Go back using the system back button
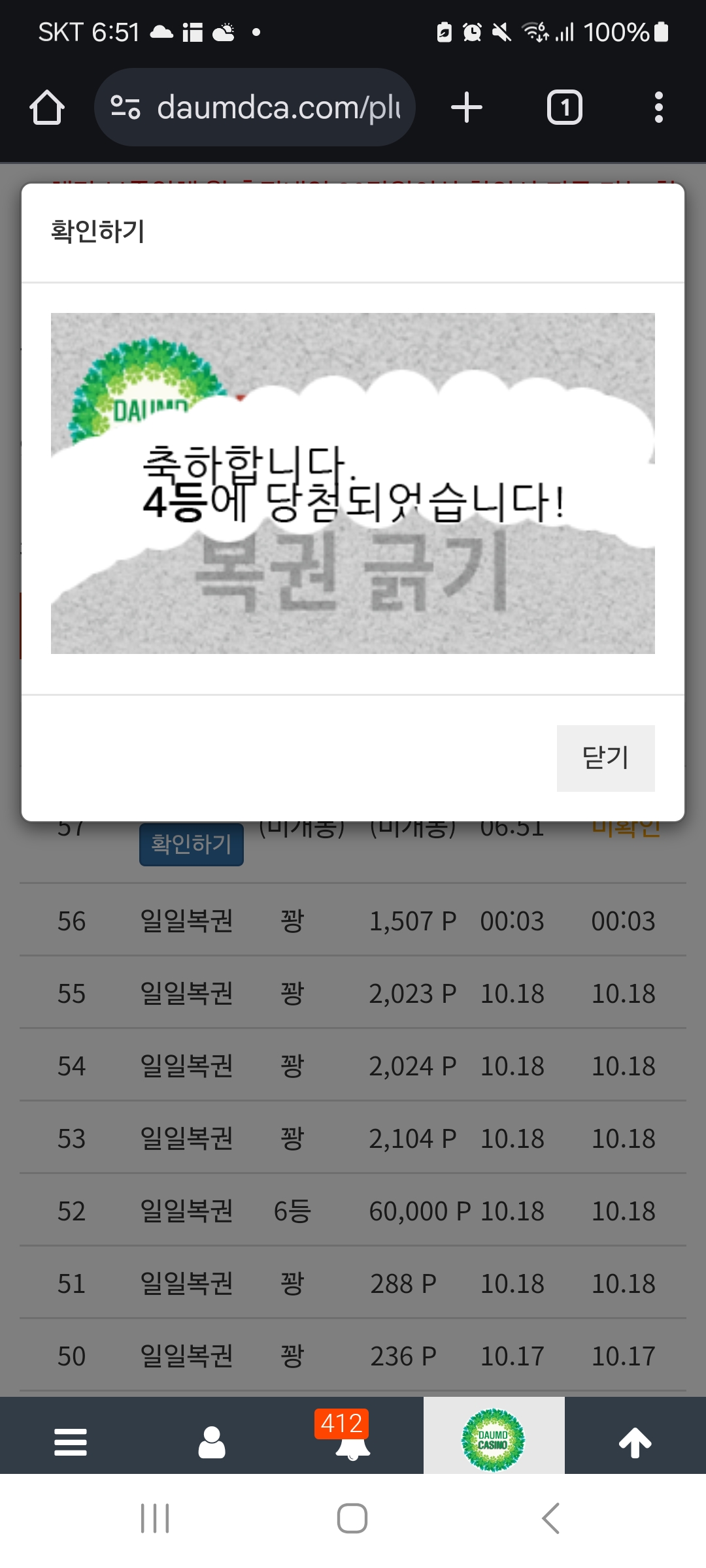 click(550, 1518)
